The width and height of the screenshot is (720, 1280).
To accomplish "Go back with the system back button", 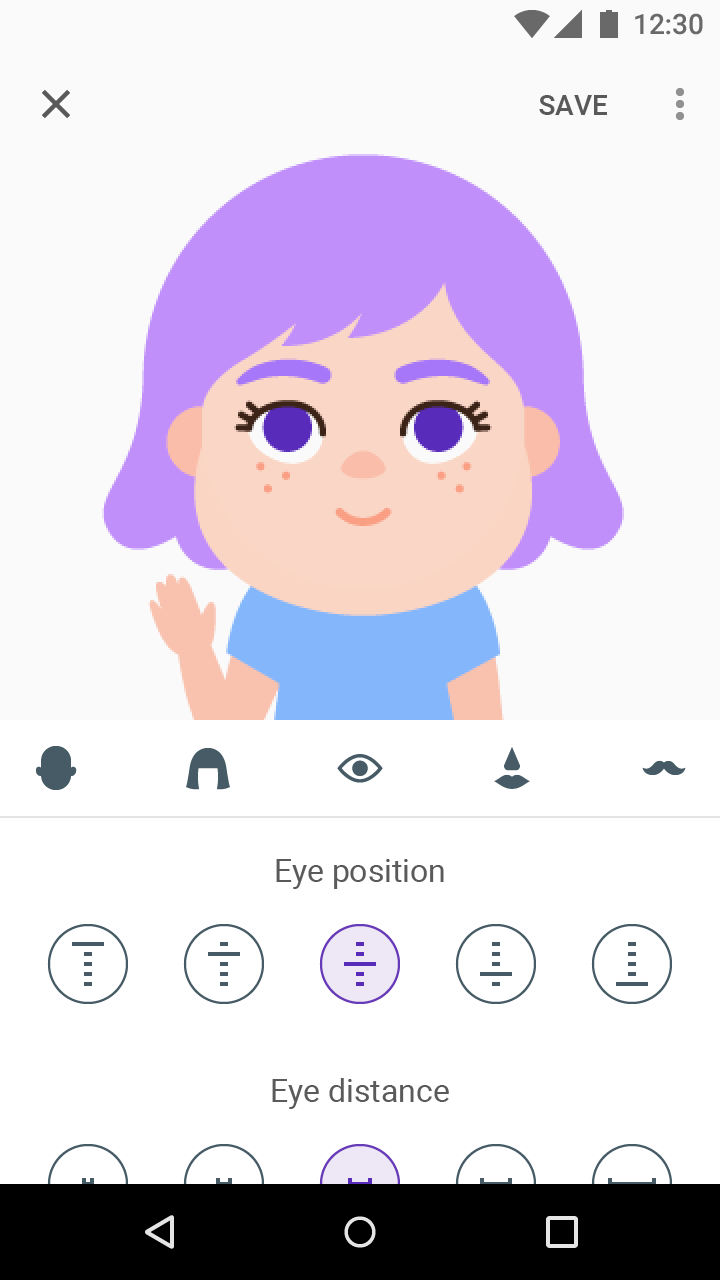I will tap(160, 1232).
